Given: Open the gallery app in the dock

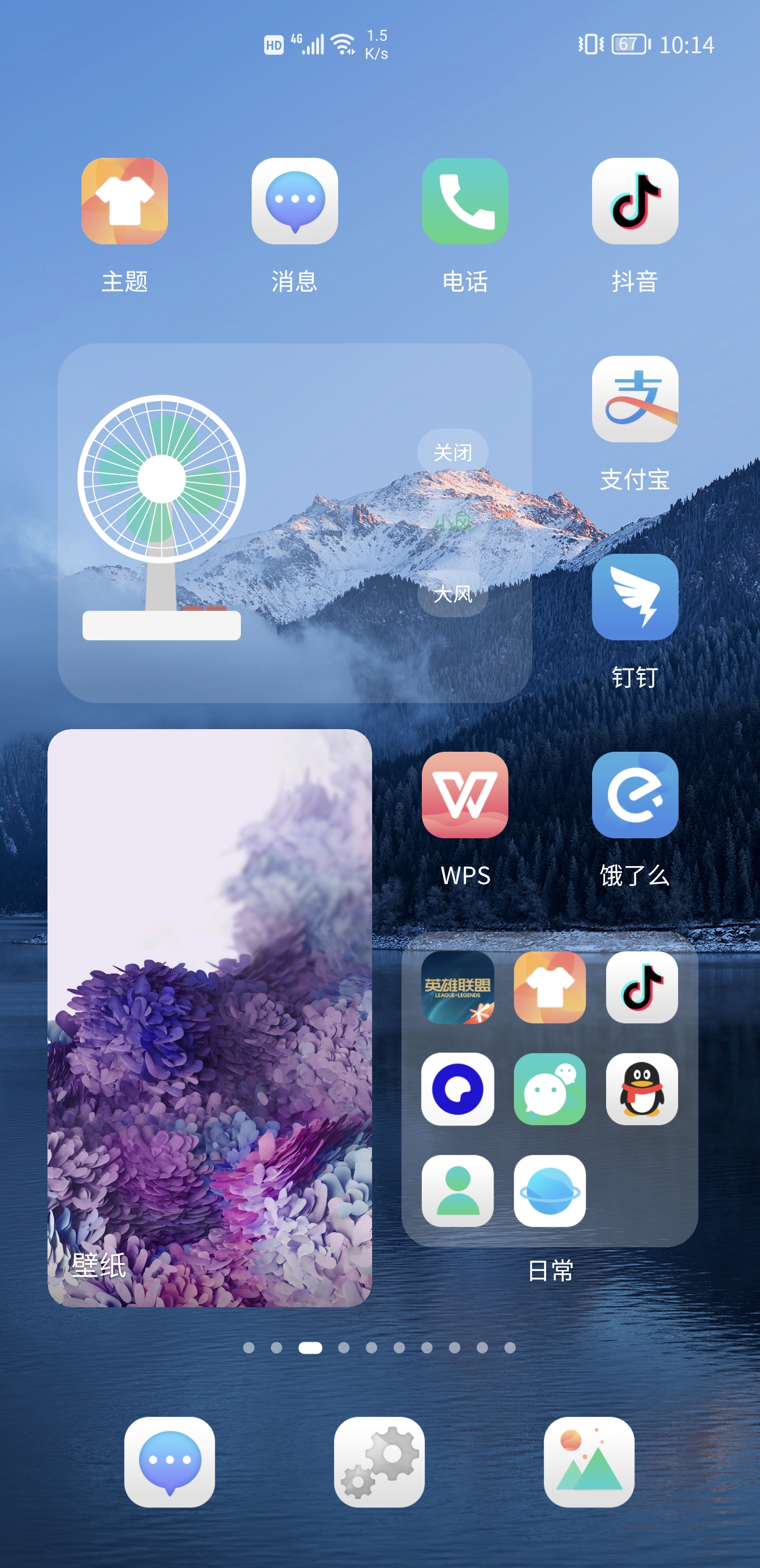Looking at the screenshot, I should [x=589, y=1462].
